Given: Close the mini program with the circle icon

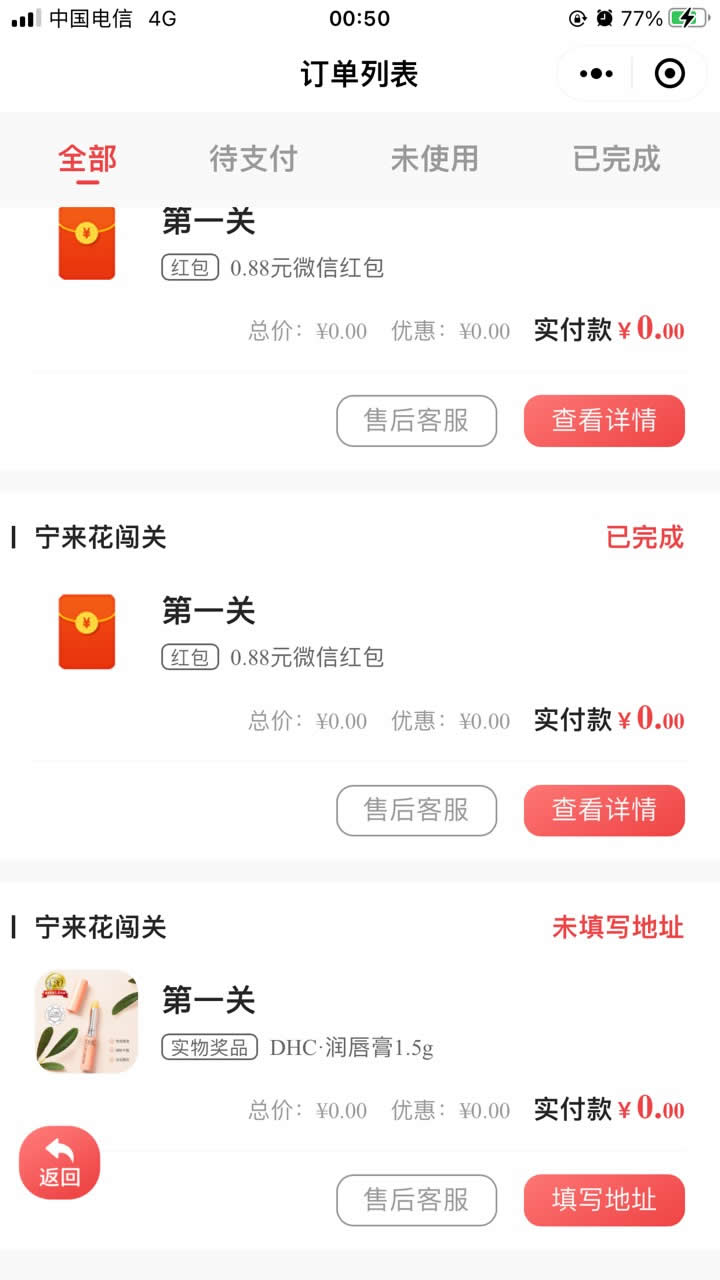Looking at the screenshot, I should click(x=669, y=74).
